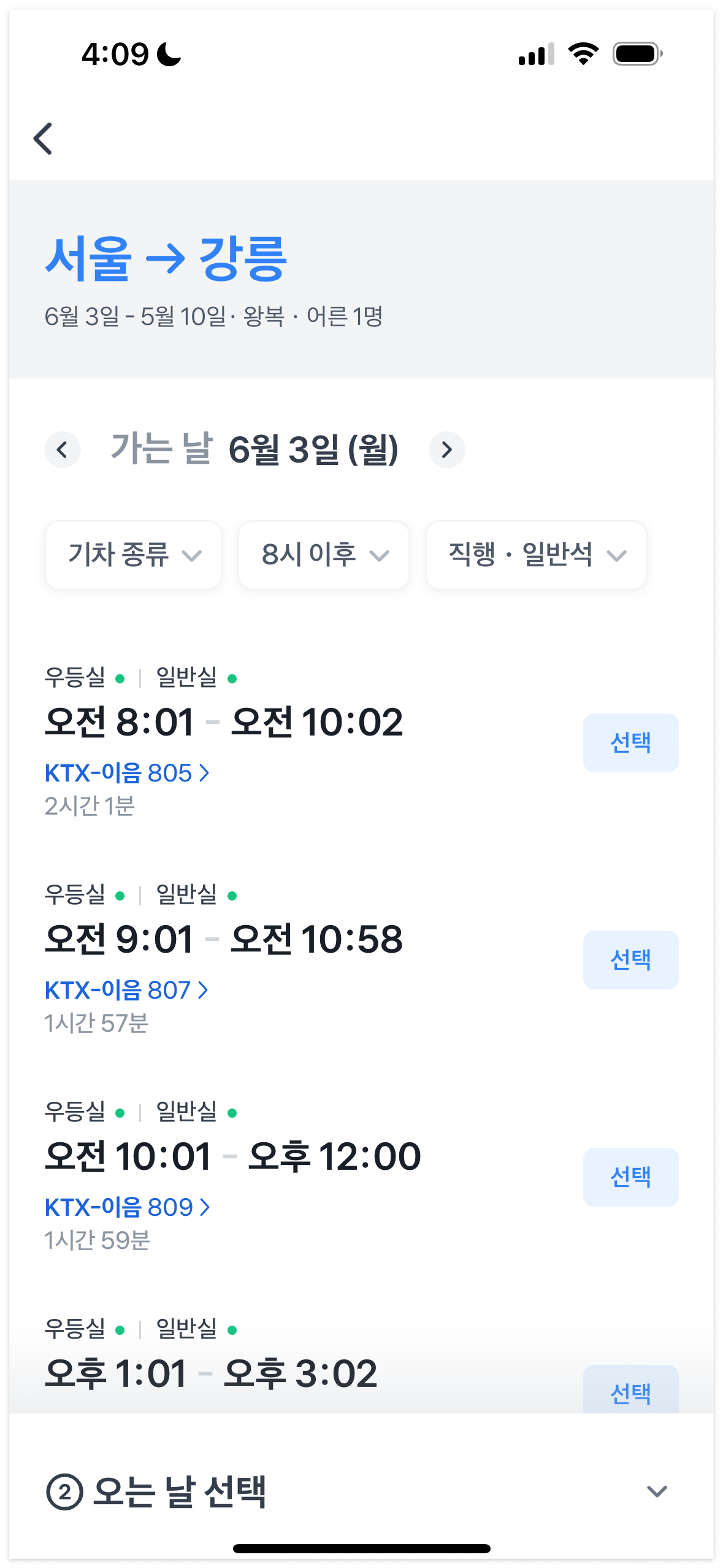Open KTX-이음 807 train details link
This screenshot has height=1568, width=723.
coord(123,990)
